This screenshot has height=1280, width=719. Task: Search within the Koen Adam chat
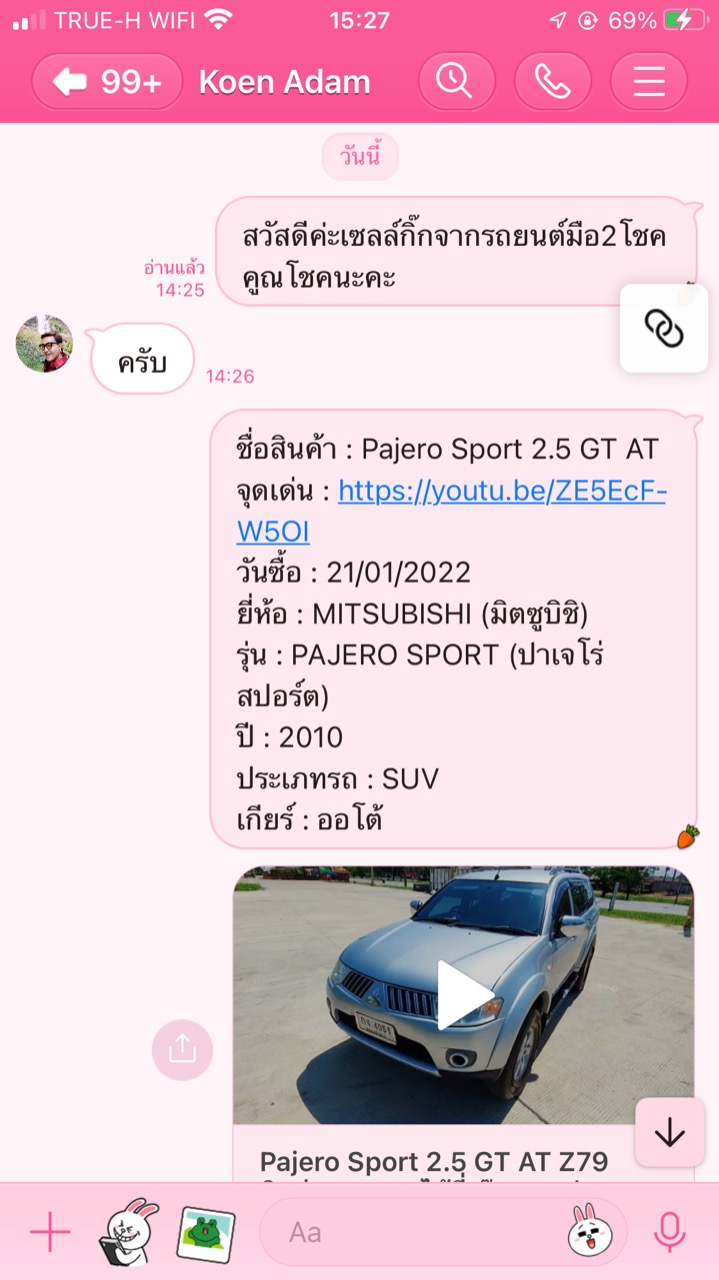tap(456, 82)
